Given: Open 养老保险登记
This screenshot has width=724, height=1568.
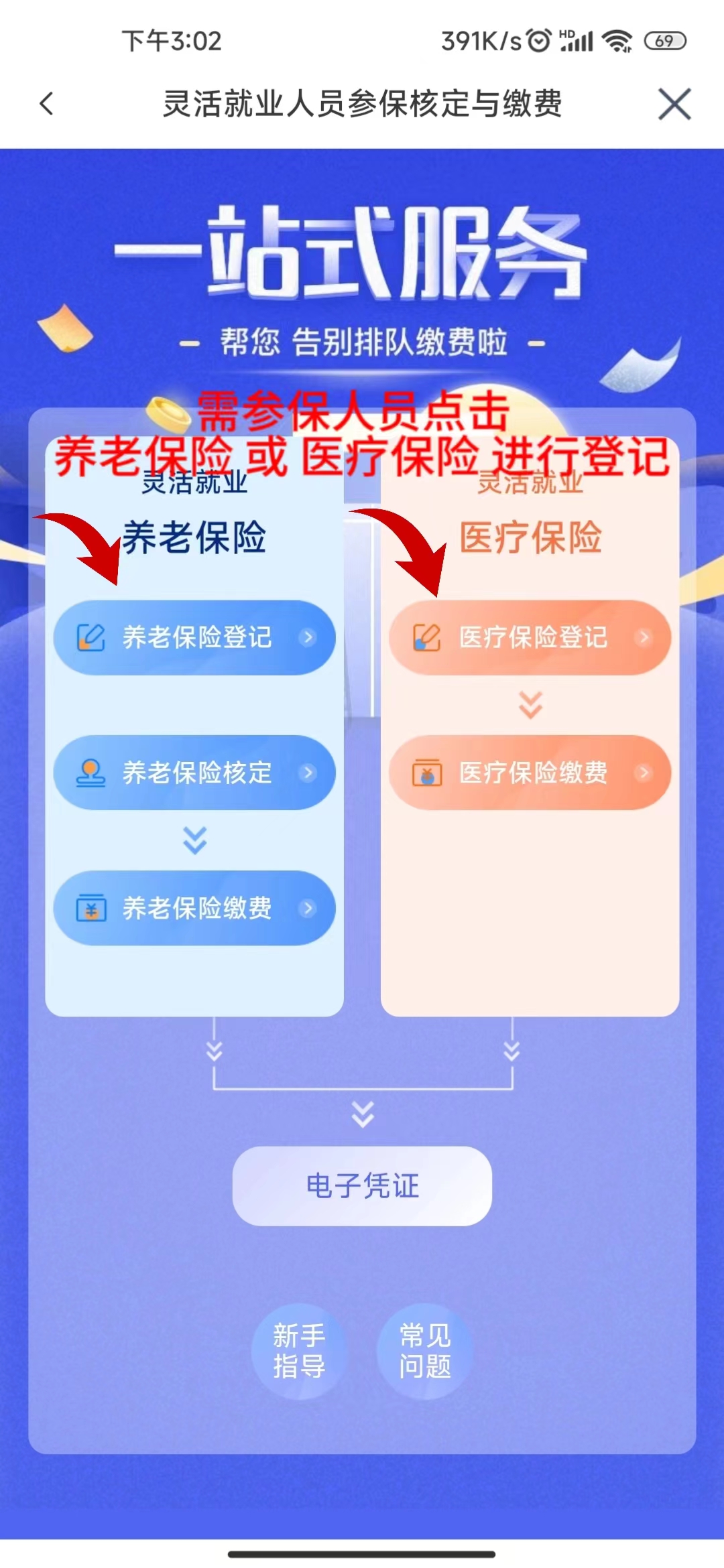Looking at the screenshot, I should point(194,637).
